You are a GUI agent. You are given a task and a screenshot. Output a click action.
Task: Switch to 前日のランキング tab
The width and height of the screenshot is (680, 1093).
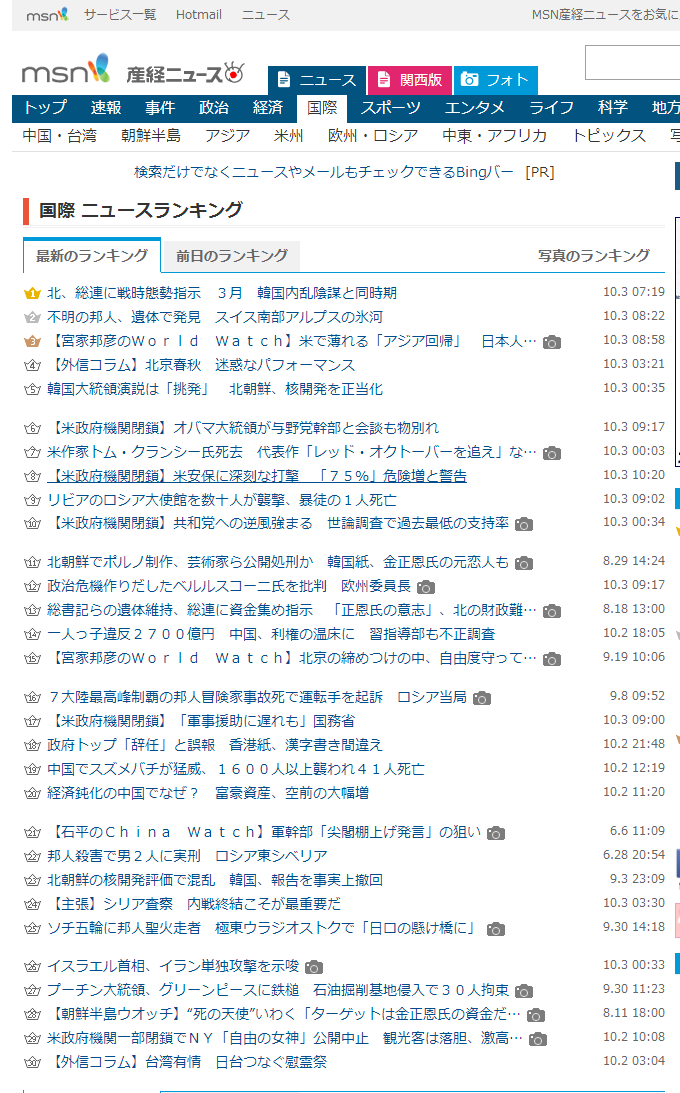[x=231, y=256]
